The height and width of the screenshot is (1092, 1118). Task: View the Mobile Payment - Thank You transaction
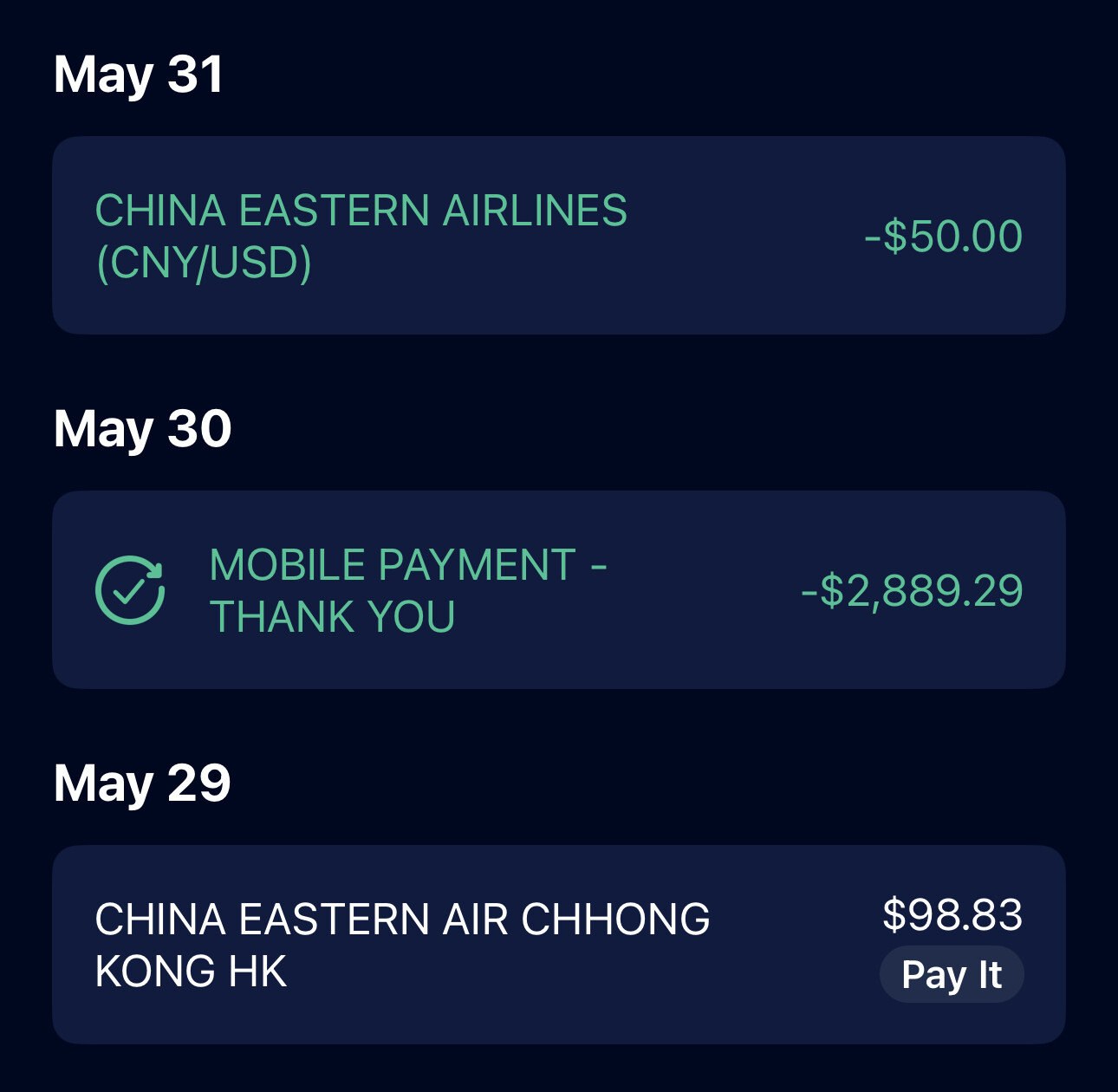(x=558, y=590)
